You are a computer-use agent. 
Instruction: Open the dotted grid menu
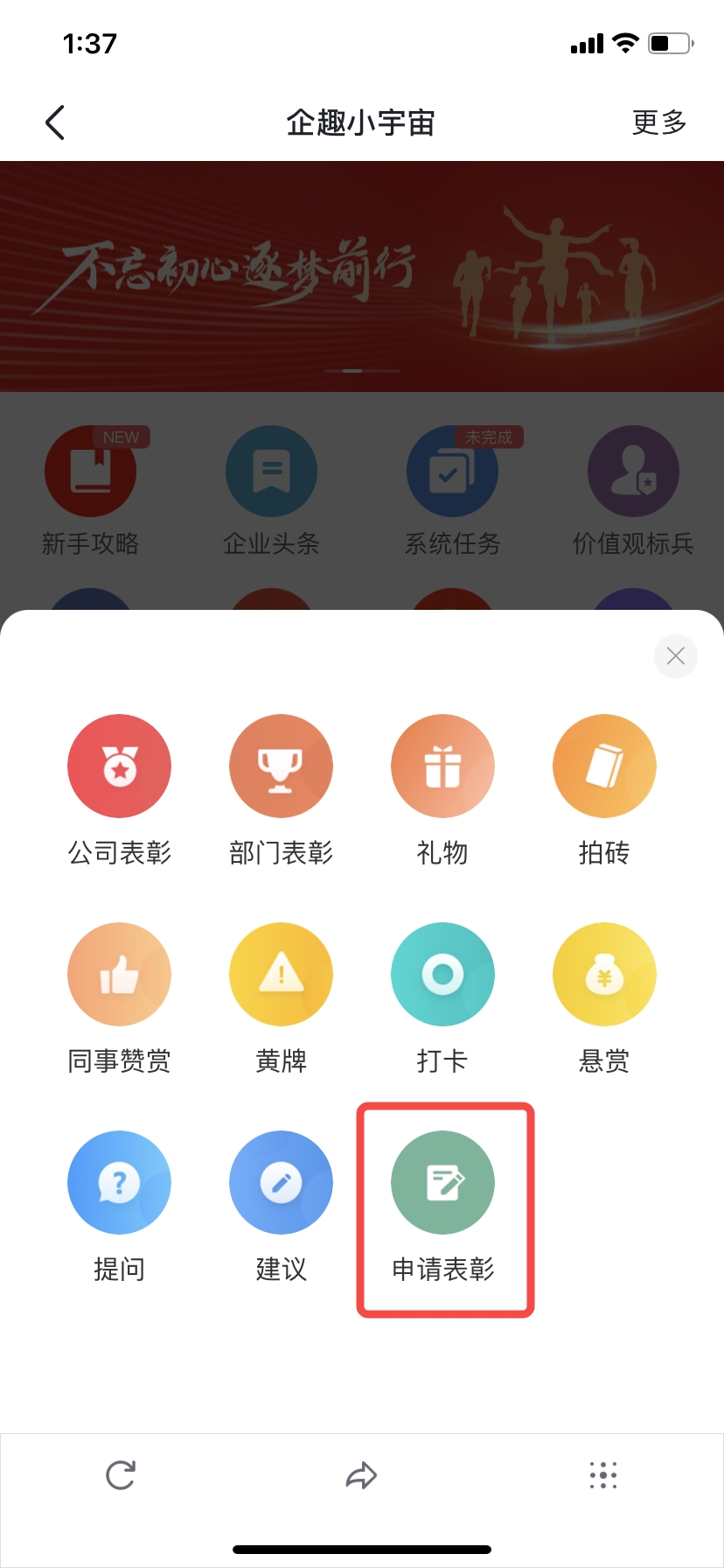point(603,1475)
